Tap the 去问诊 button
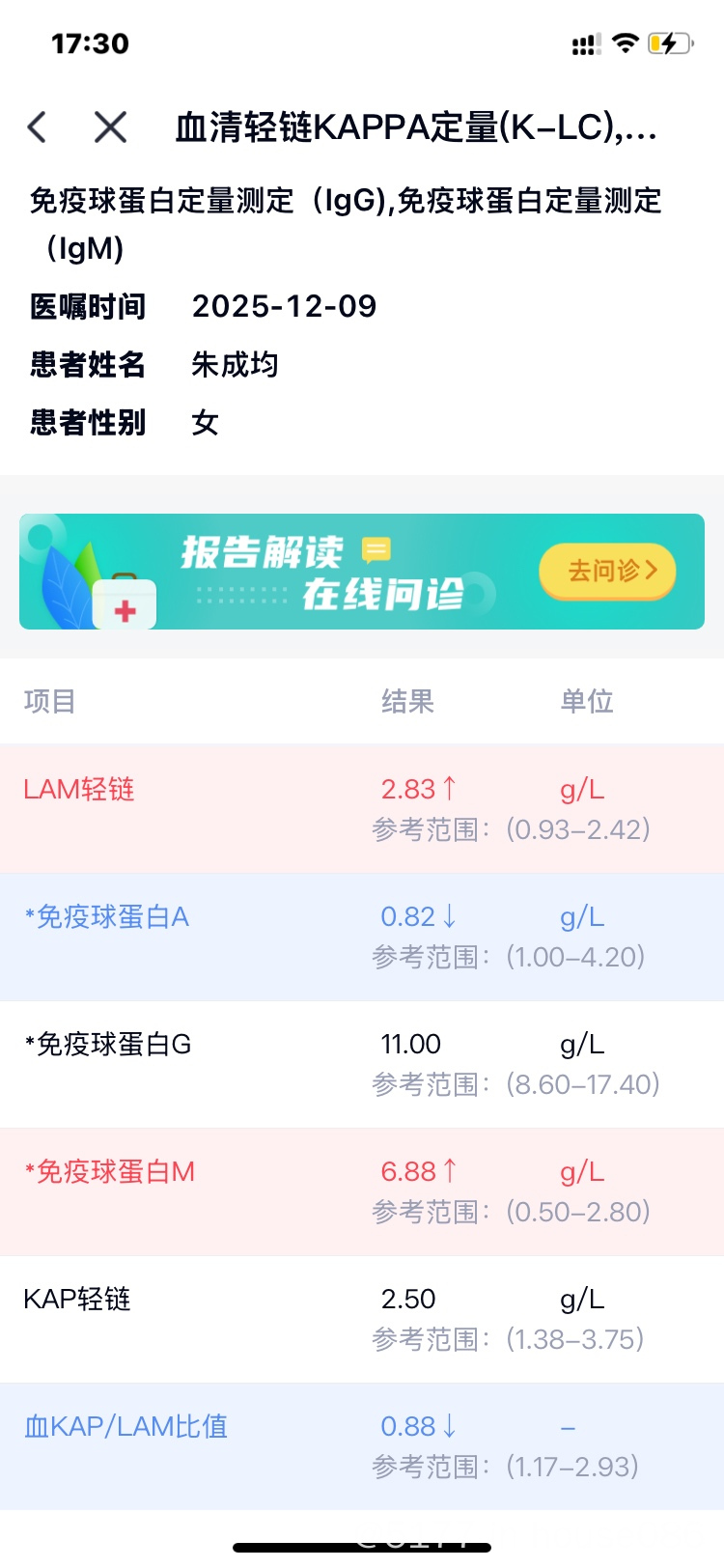This screenshot has height=1568, width=724. click(607, 572)
